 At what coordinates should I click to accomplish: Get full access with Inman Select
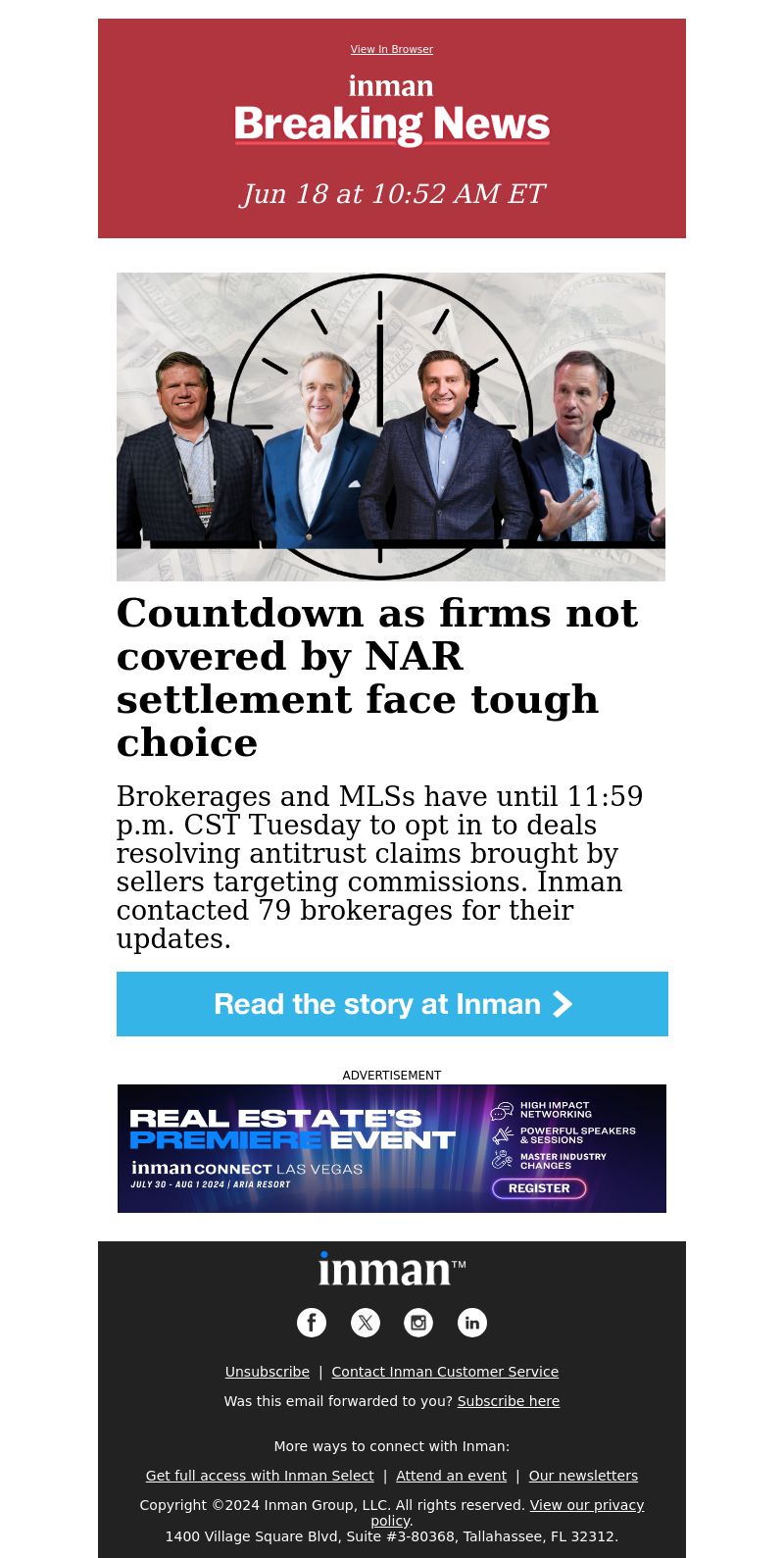pyautogui.click(x=260, y=1476)
